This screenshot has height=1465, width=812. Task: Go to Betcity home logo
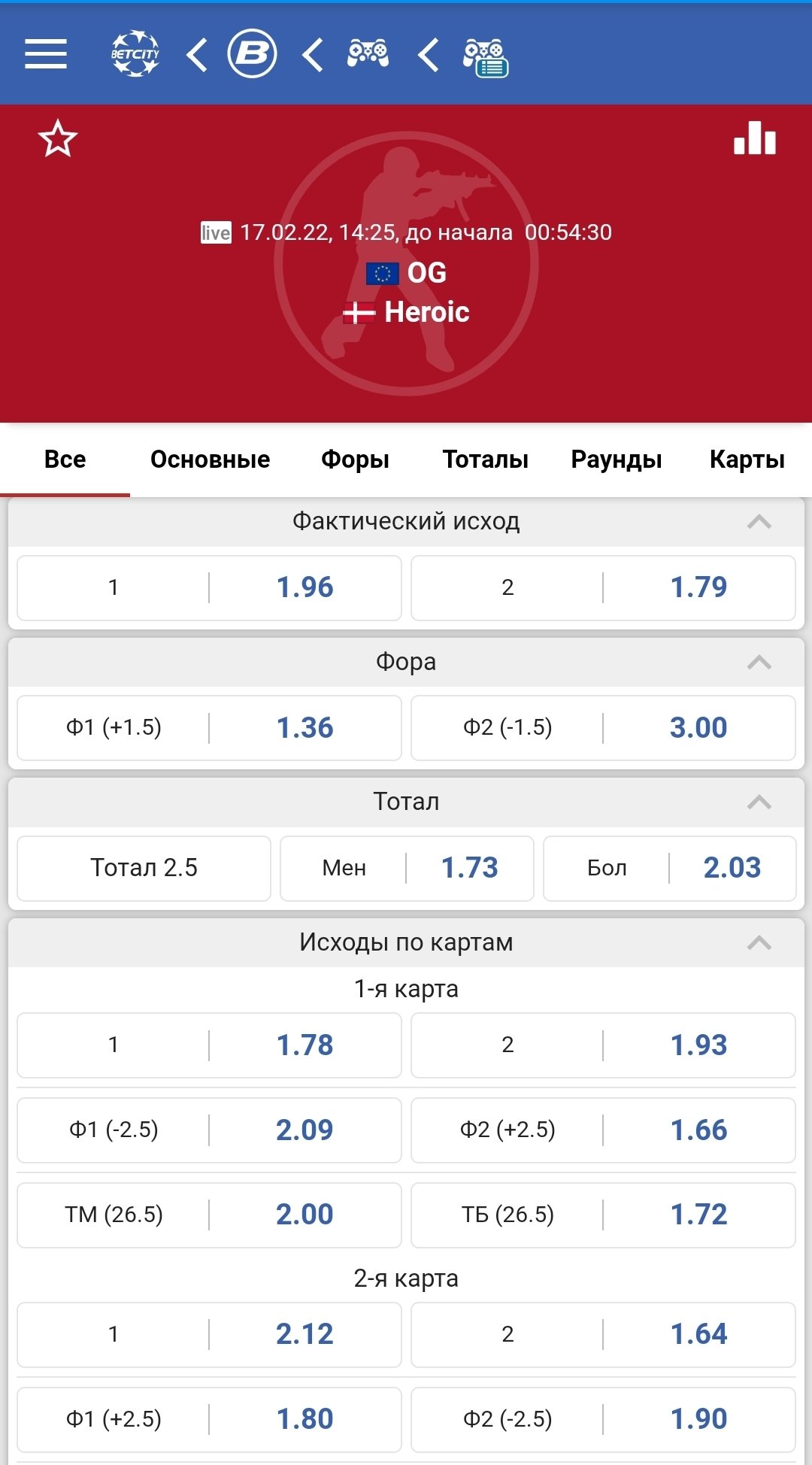[135, 54]
